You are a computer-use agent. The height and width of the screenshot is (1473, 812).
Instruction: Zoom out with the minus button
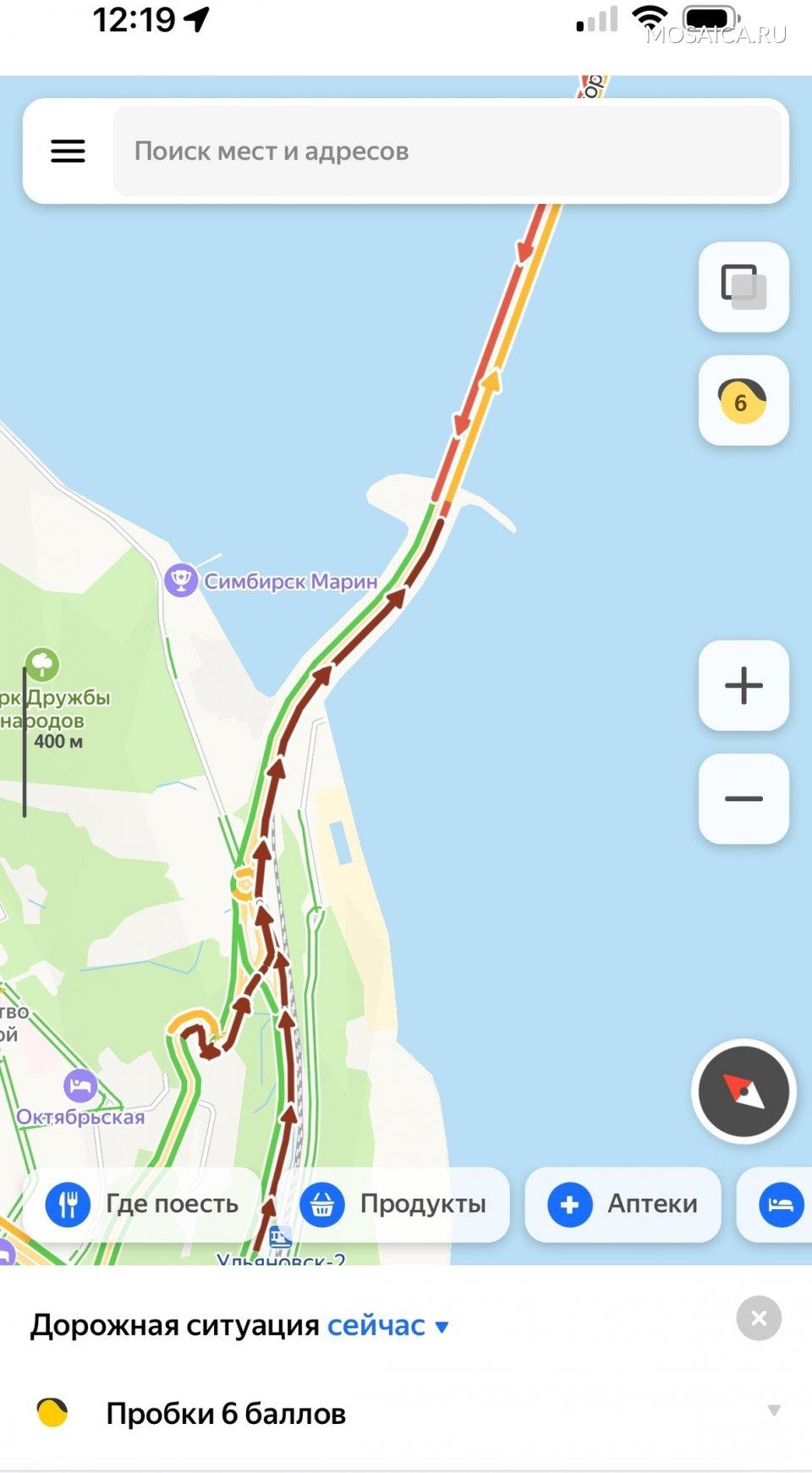[x=743, y=799]
